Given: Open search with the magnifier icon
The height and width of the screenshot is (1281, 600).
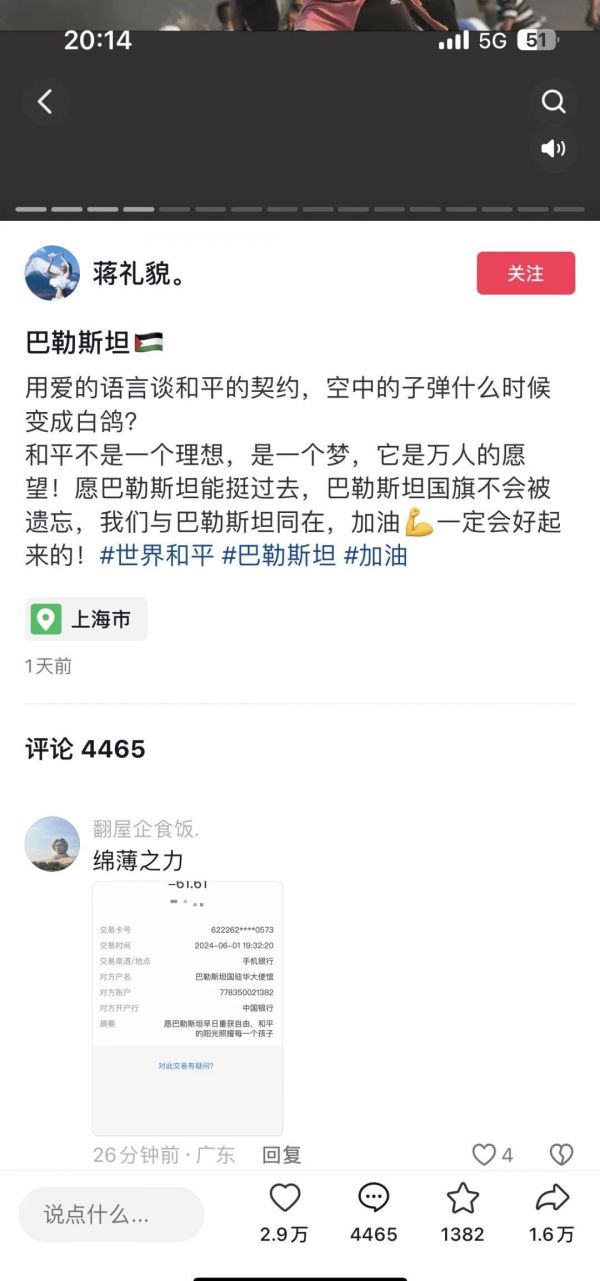Looking at the screenshot, I should point(553,101).
